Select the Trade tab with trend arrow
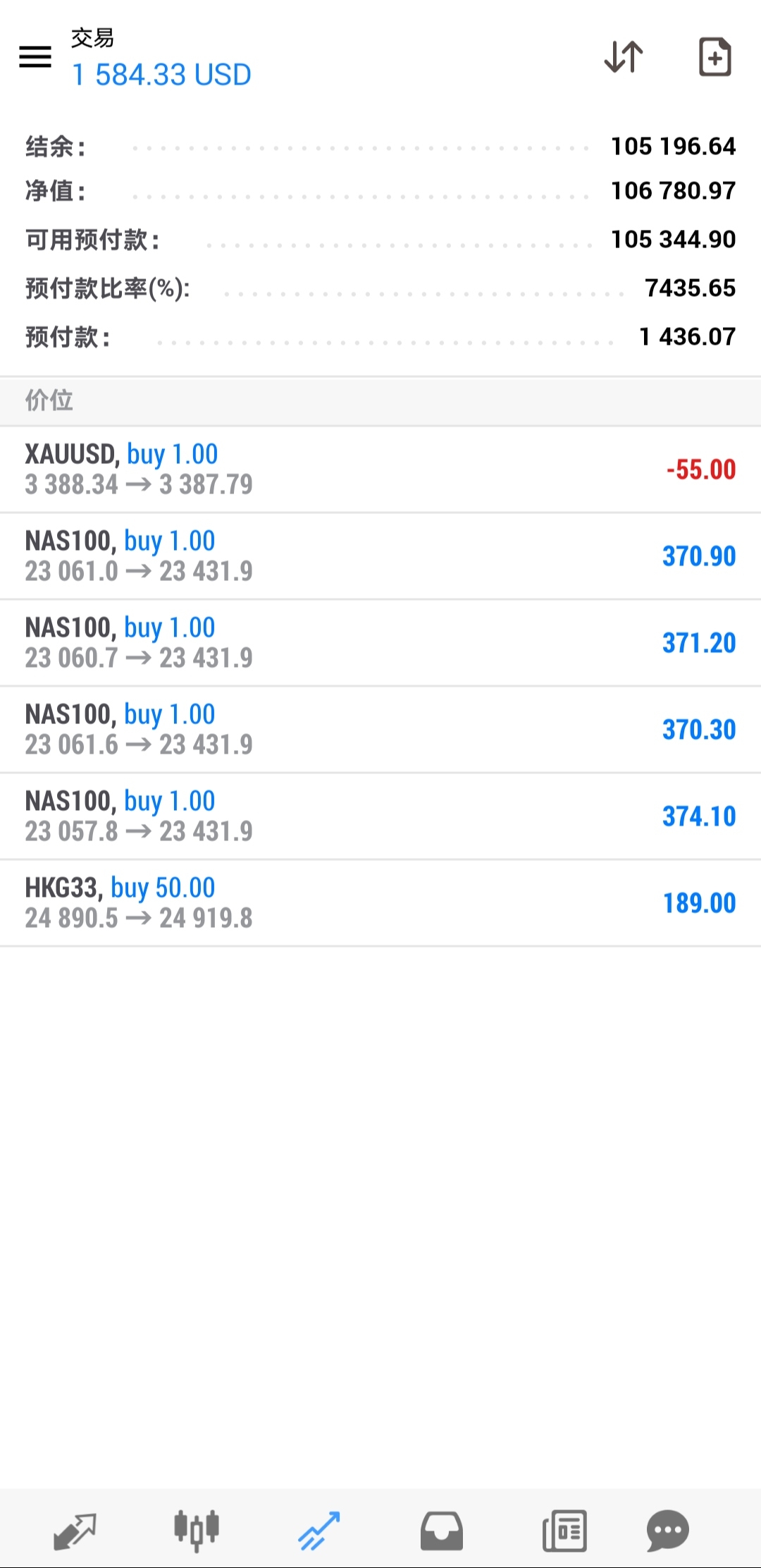Image resolution: width=761 pixels, height=1568 pixels. coord(319,1531)
